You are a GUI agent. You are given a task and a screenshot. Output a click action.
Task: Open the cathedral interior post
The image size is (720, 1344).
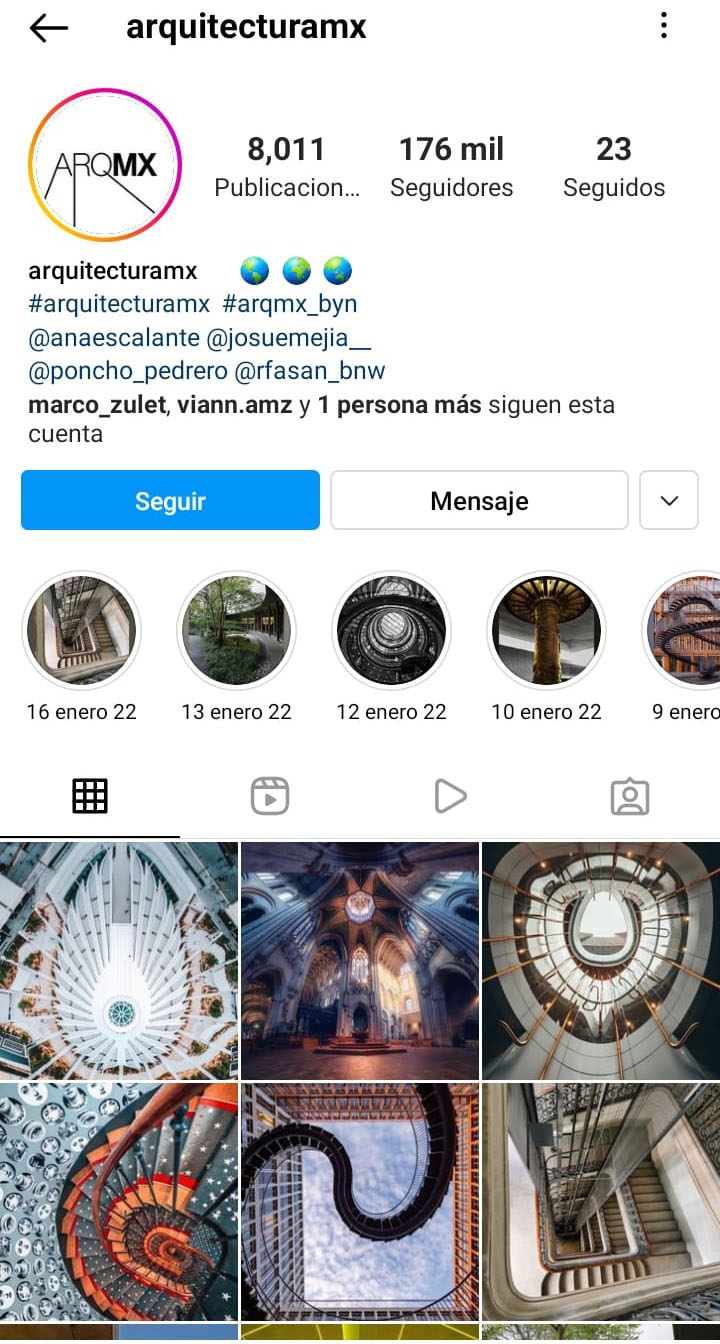[x=360, y=960]
